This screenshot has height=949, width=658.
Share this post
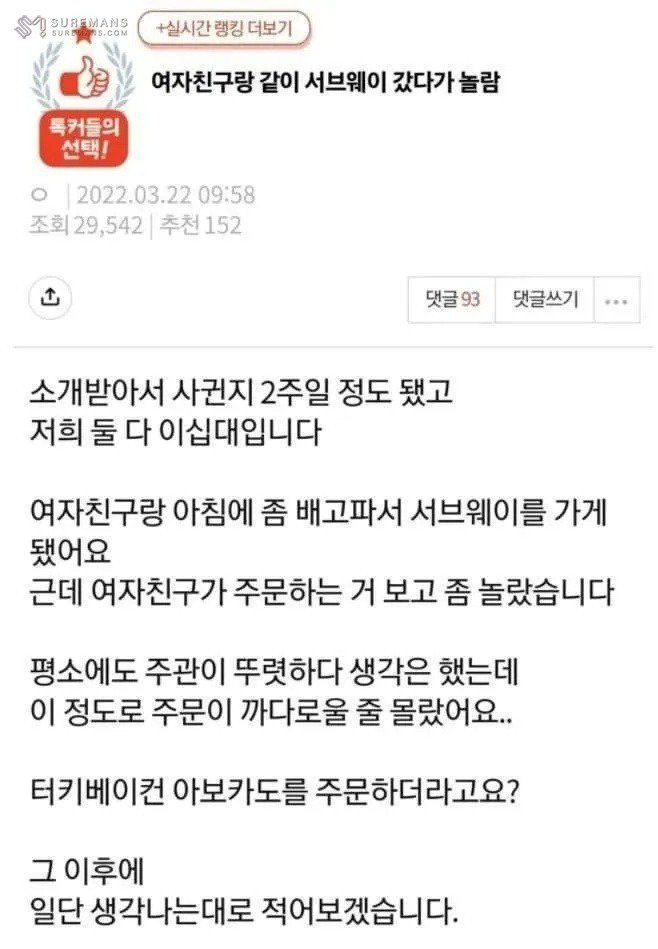[x=51, y=297]
